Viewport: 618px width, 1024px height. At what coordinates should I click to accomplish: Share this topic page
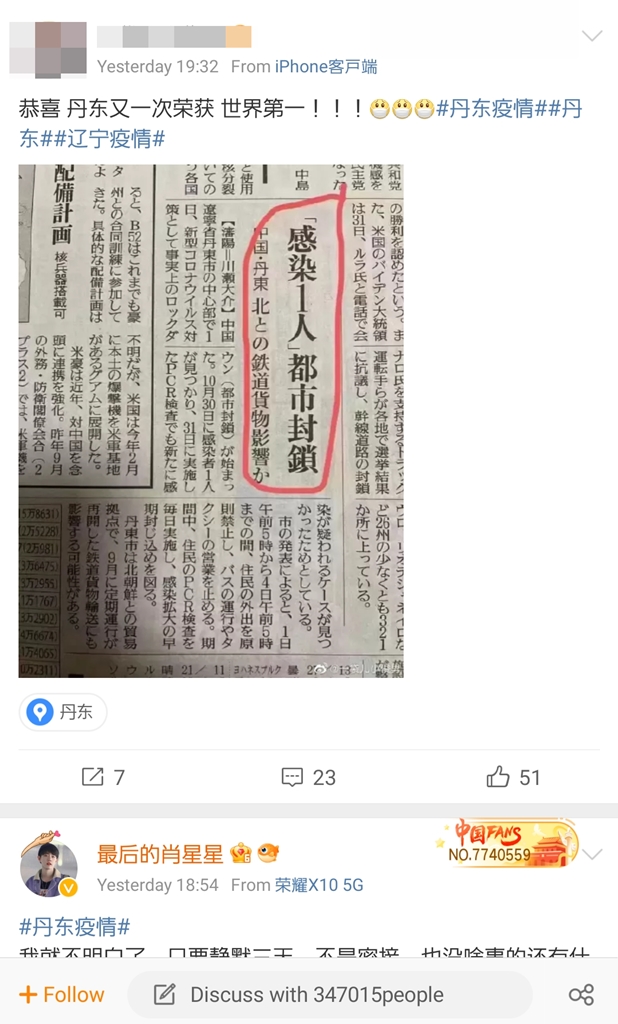point(581,995)
